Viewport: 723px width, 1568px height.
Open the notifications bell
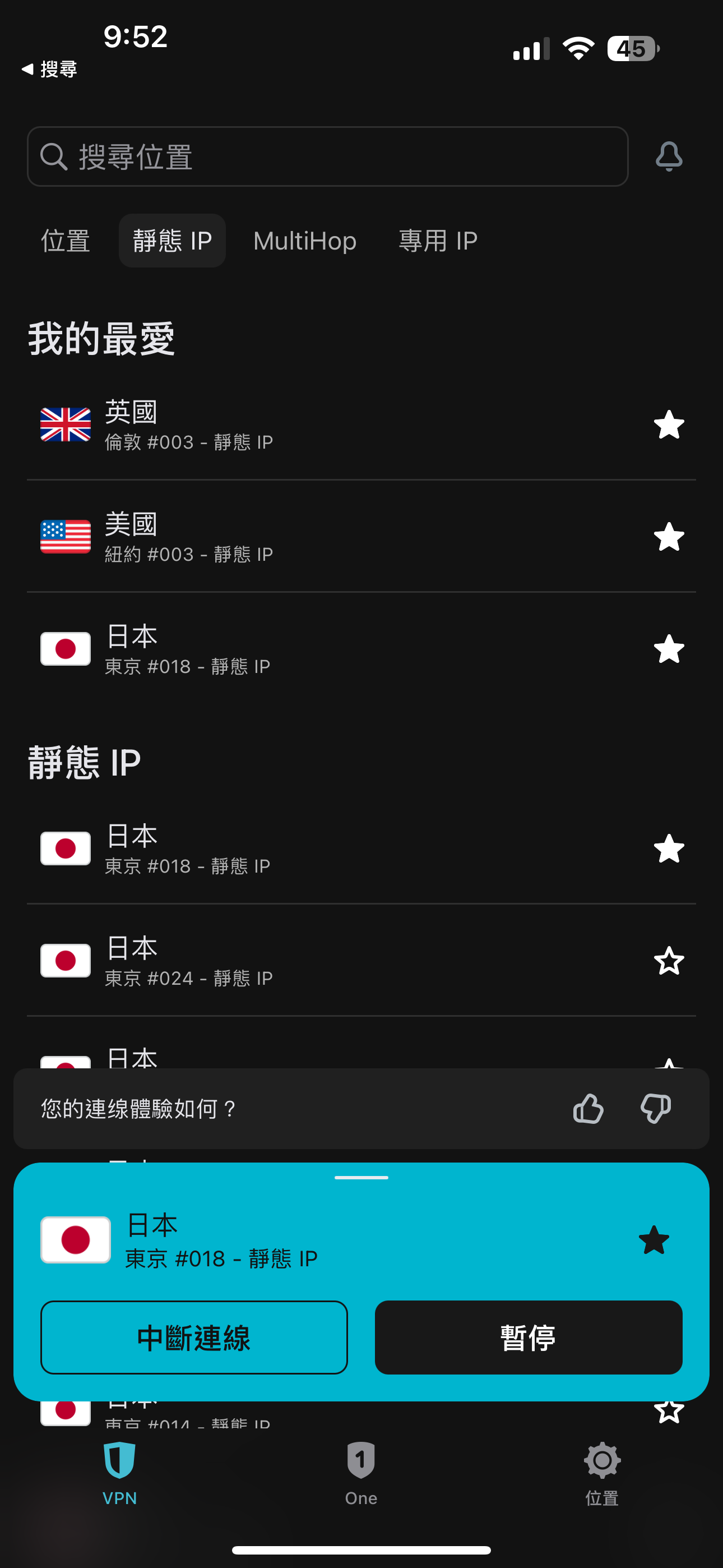tap(669, 156)
